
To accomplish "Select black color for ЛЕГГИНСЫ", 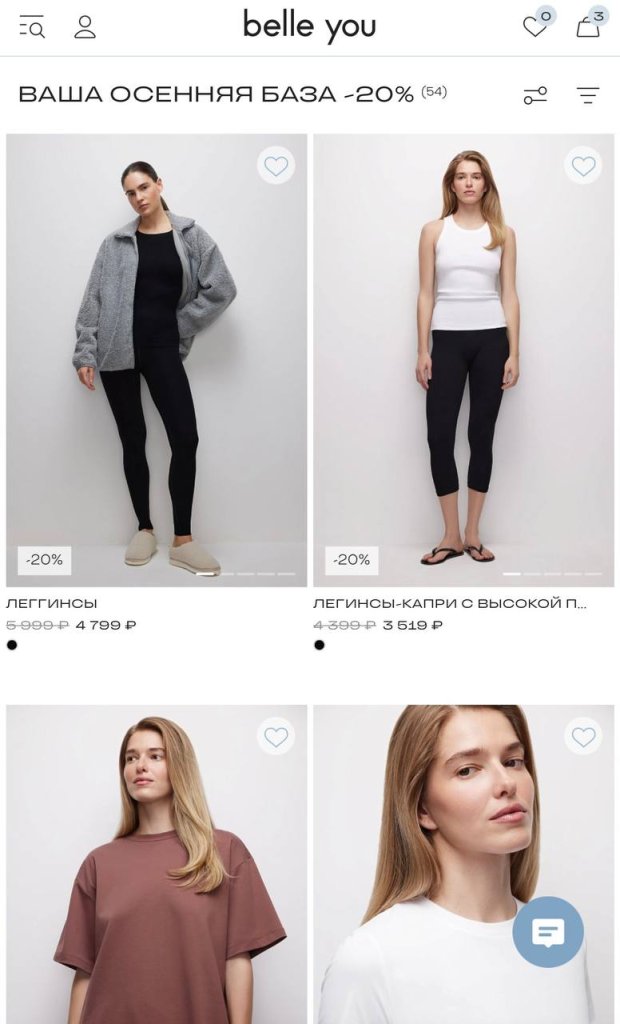I will click(x=12, y=645).
